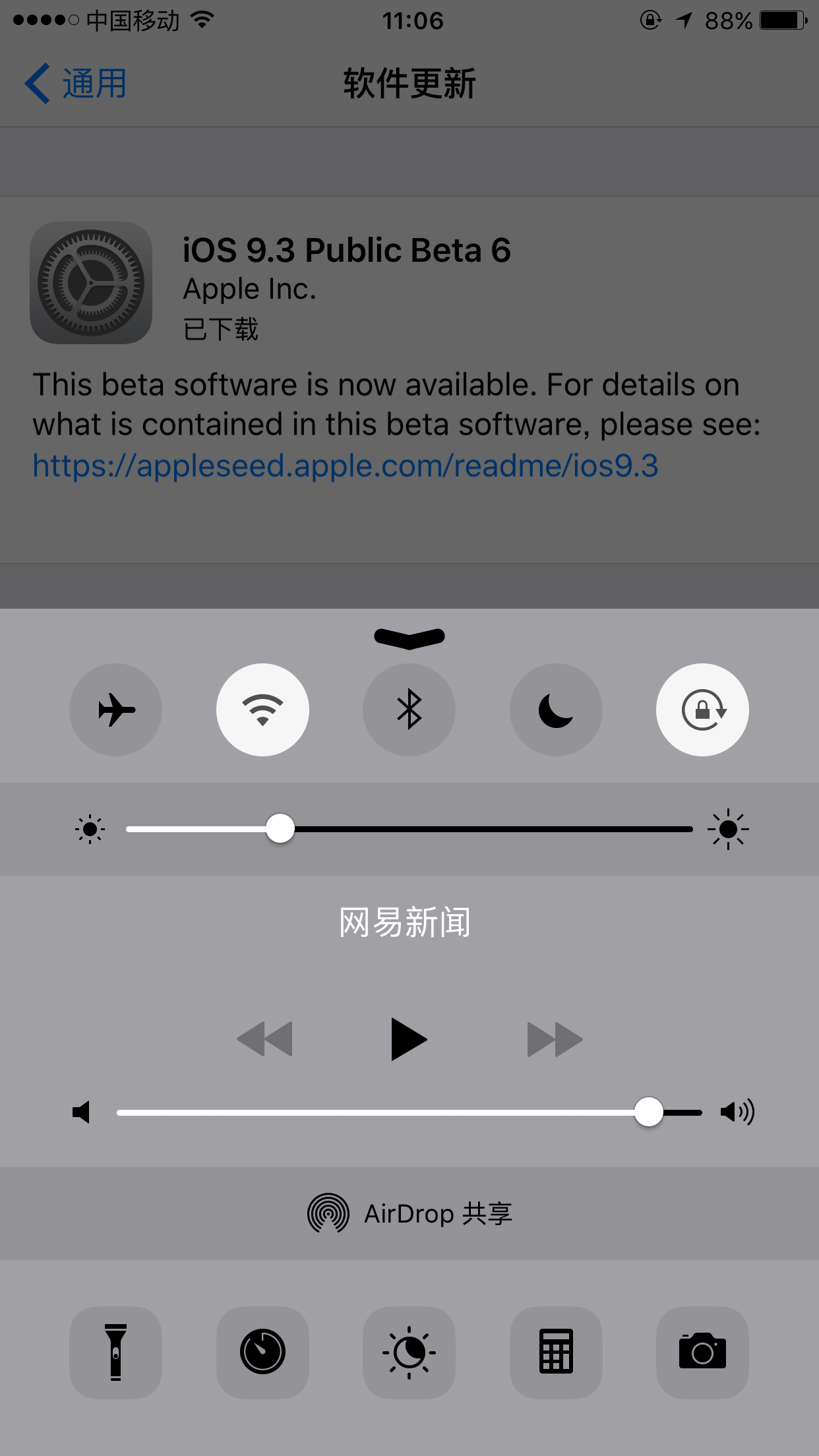Screen dimensions: 819x1456
Task: Disable the rotation lock
Action: (702, 710)
